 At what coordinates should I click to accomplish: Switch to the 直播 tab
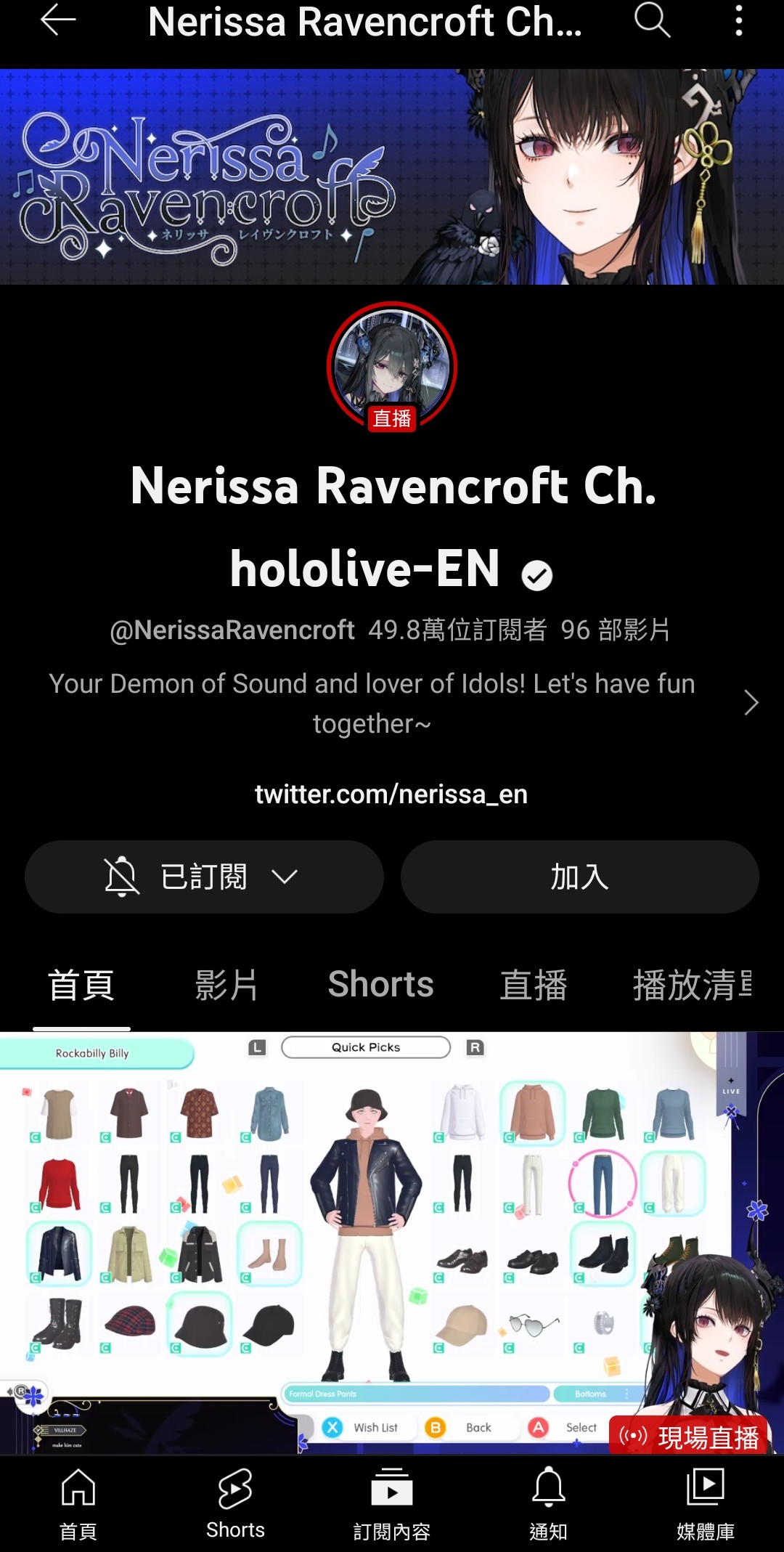click(534, 986)
